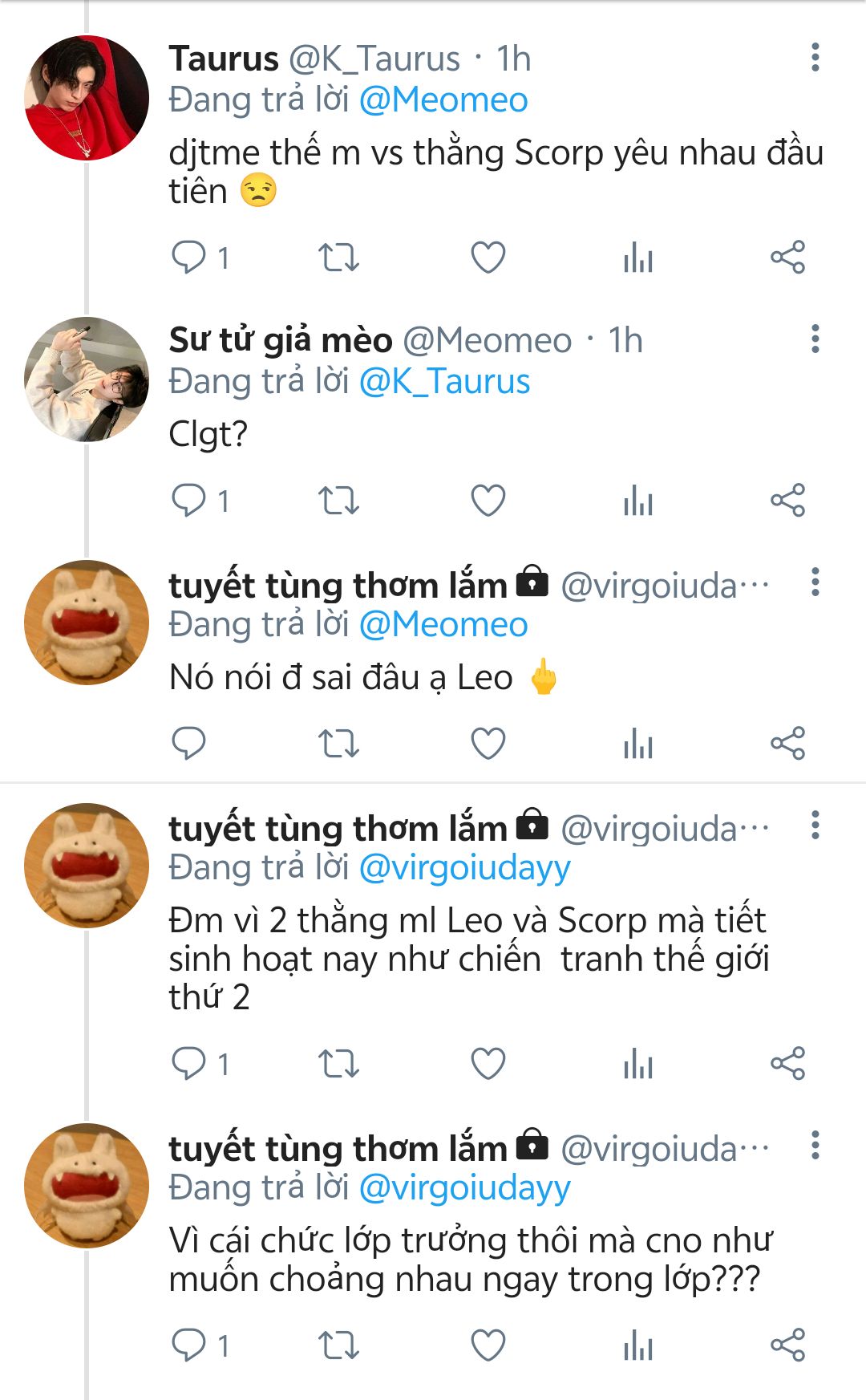866x1400 pixels.
Task: Open @virgoiudayy link in the "chiến tranh" tweet
Action: pos(464,868)
